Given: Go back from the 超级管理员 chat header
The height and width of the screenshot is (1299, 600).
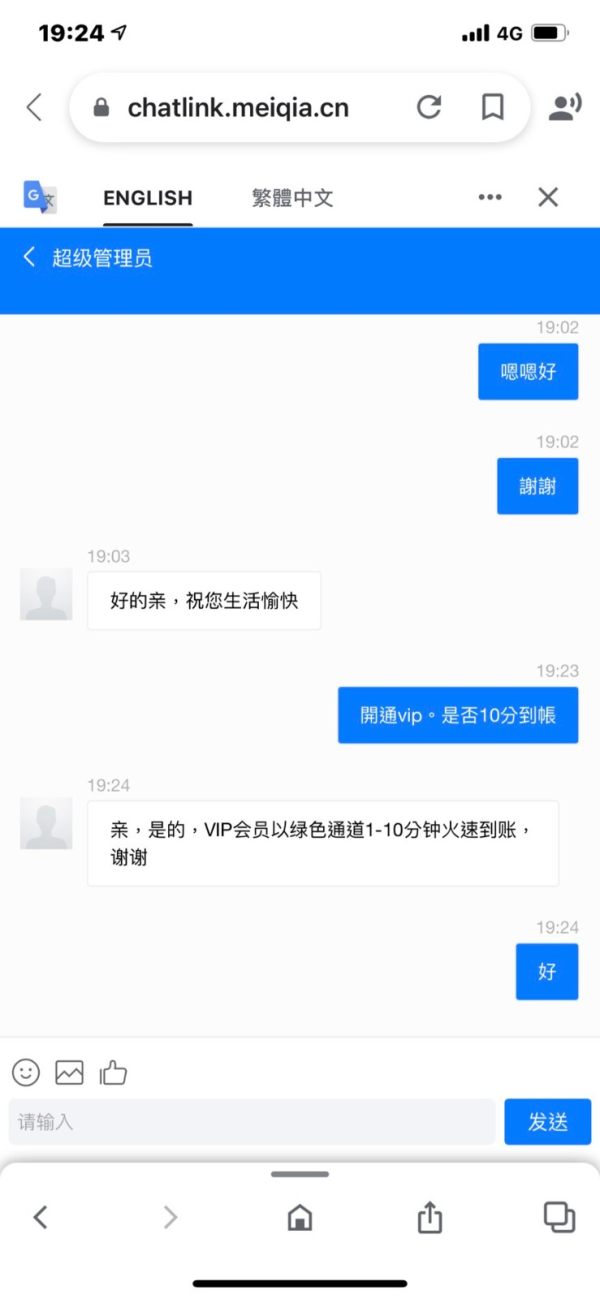Looking at the screenshot, I should pos(29,258).
